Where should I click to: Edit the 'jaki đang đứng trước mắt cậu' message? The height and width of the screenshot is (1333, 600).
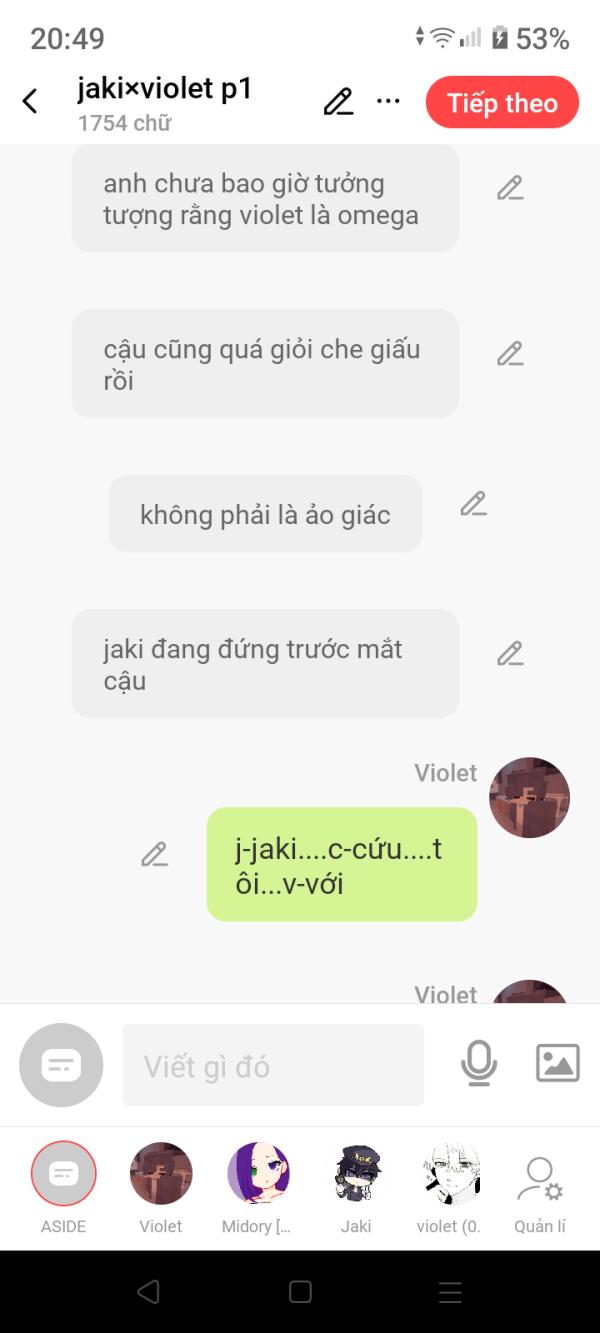coord(510,654)
